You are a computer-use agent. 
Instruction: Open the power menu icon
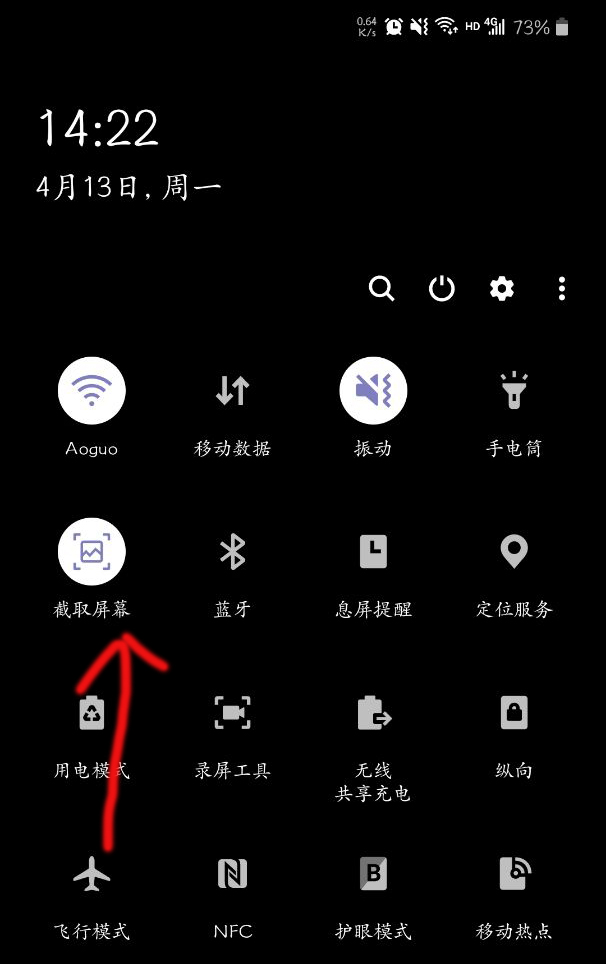[441, 289]
